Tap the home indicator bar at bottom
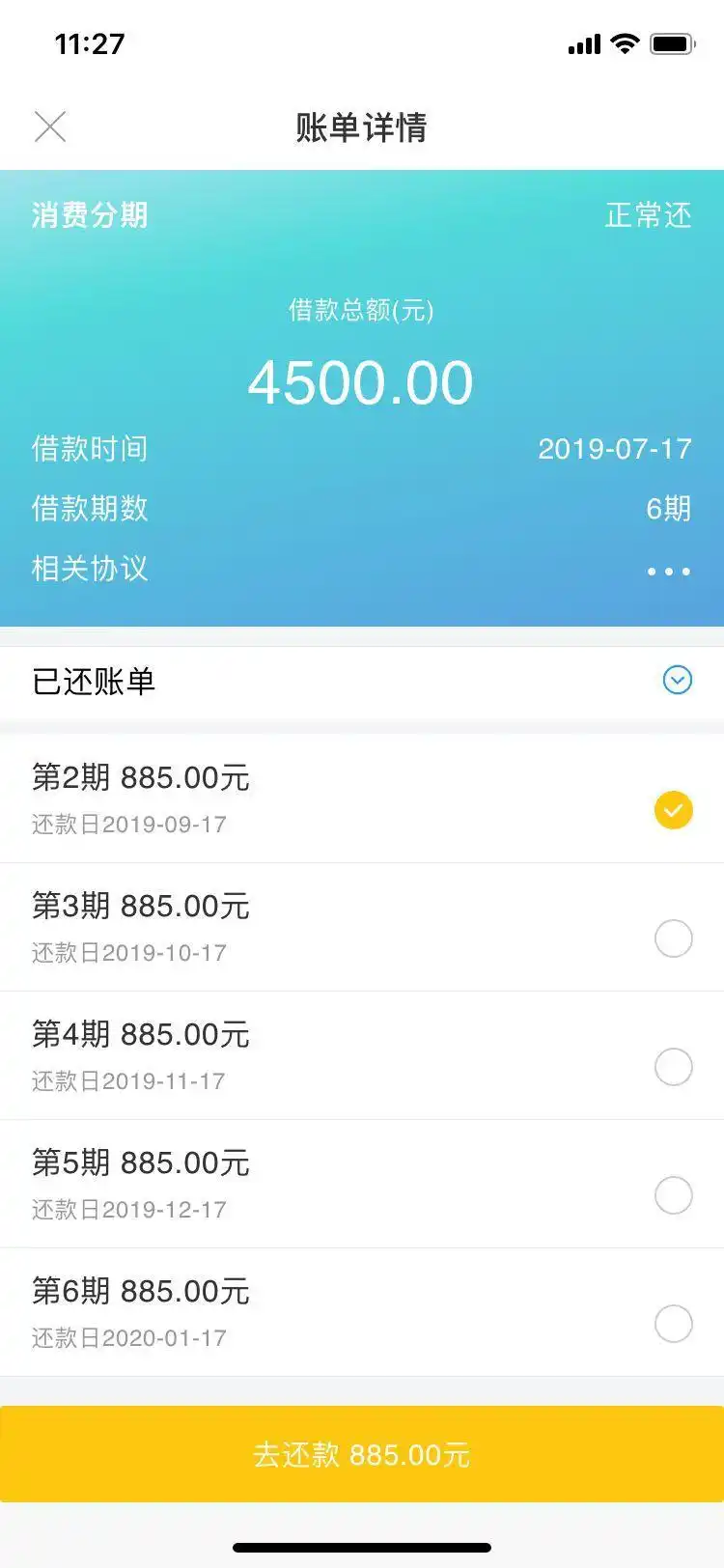This screenshot has height=1568, width=724. point(362,1547)
